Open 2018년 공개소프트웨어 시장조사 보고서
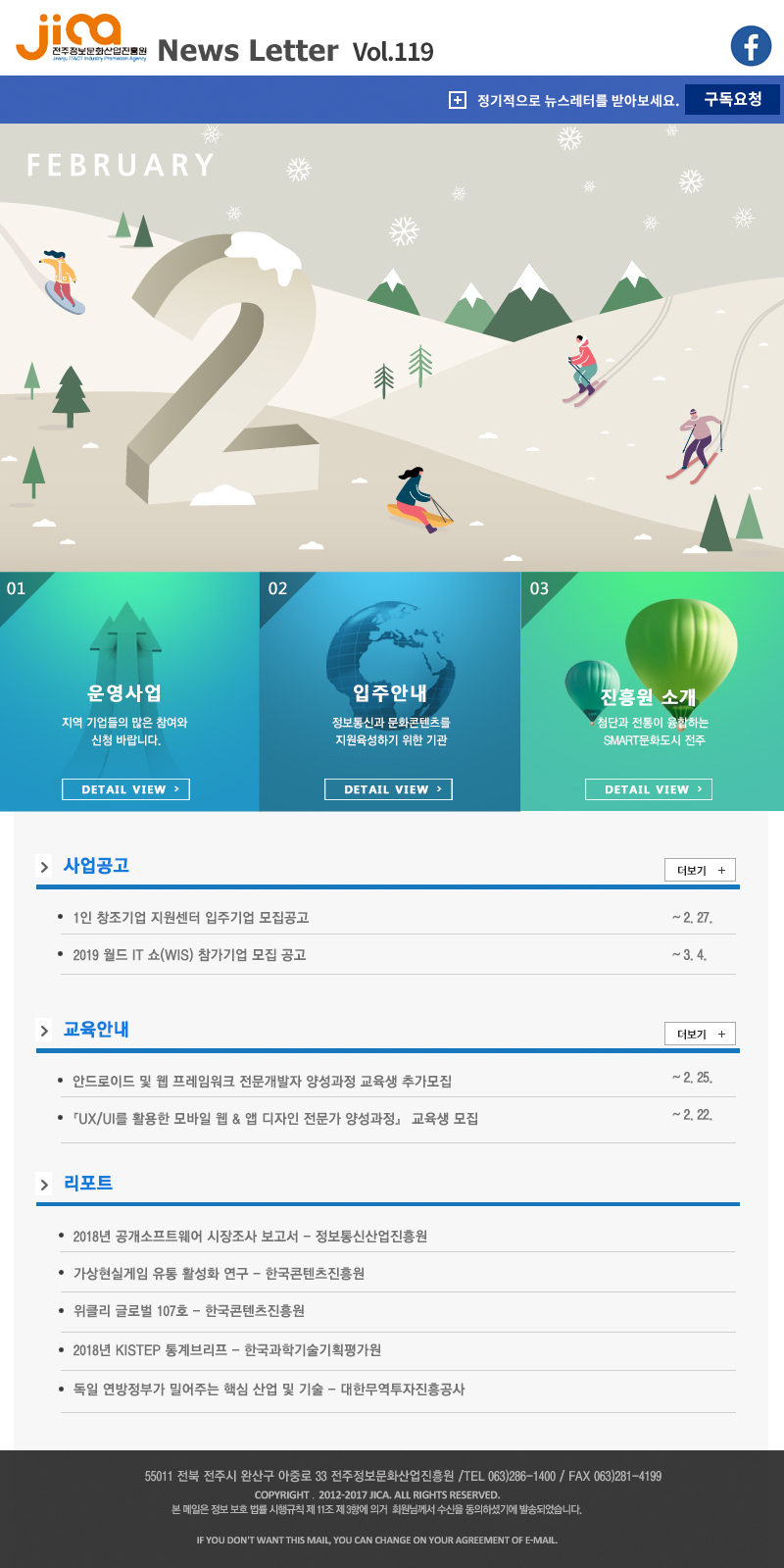The width and height of the screenshot is (784, 1568). point(250,1237)
